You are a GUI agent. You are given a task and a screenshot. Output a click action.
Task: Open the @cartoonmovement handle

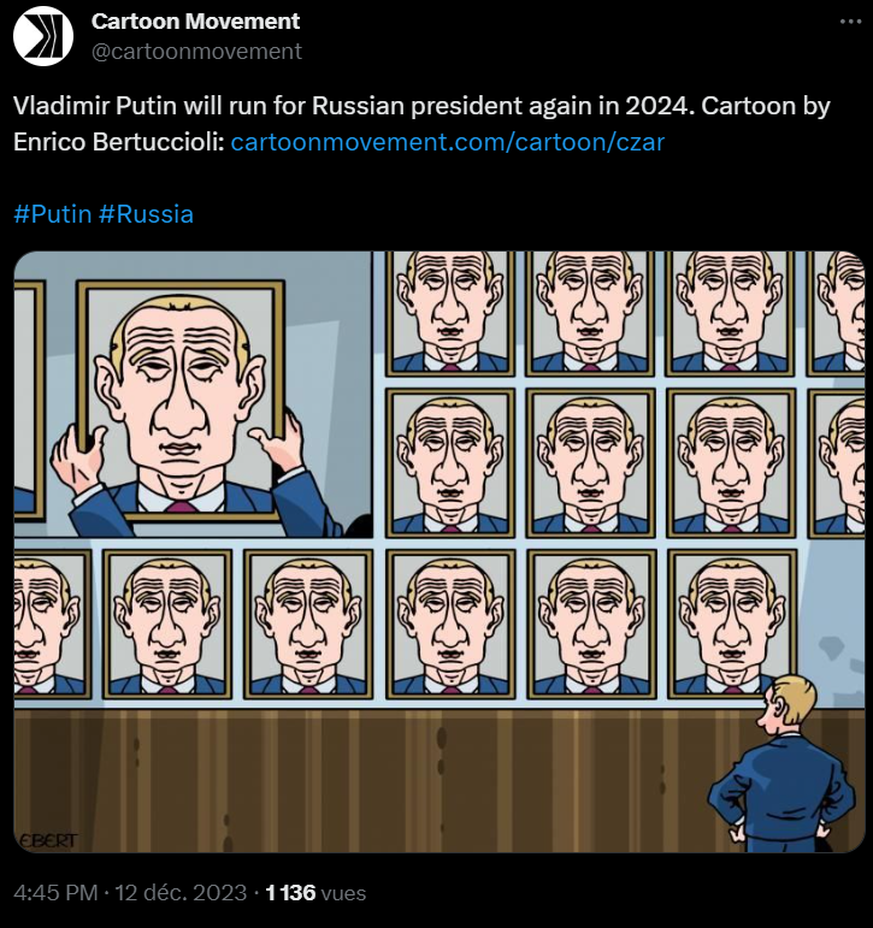(196, 51)
